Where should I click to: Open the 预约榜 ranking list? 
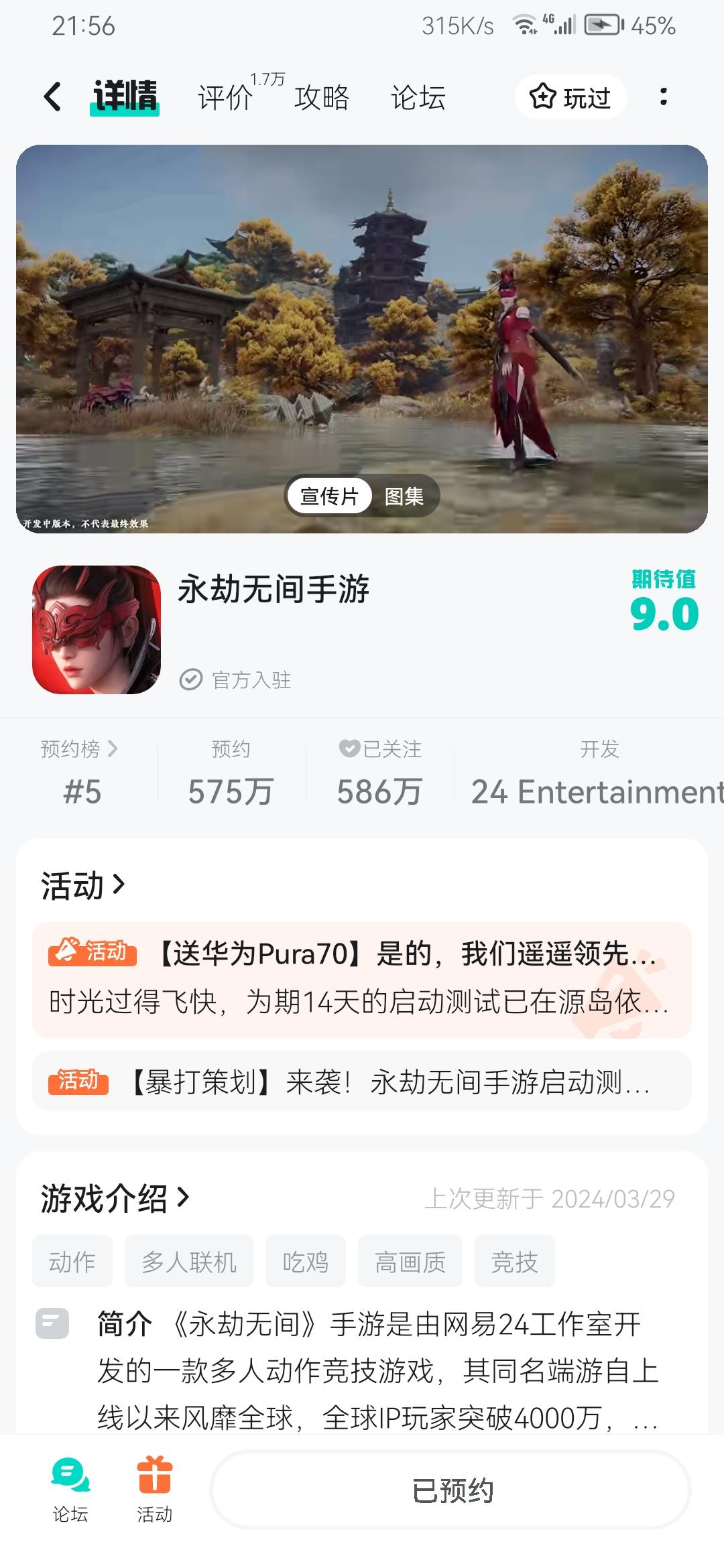80,749
